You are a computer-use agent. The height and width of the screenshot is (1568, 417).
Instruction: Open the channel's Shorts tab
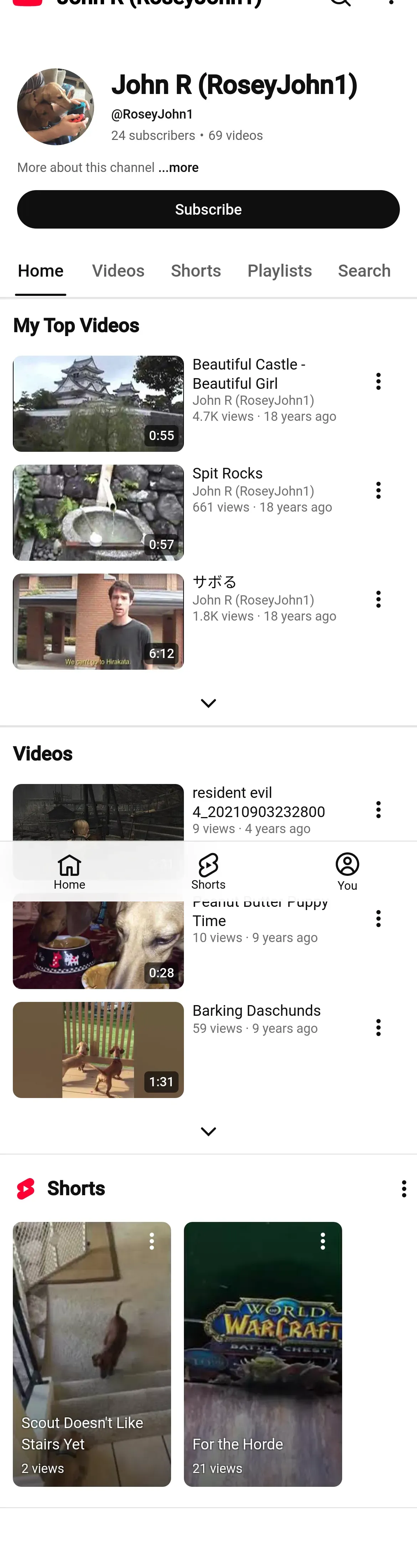tap(196, 271)
